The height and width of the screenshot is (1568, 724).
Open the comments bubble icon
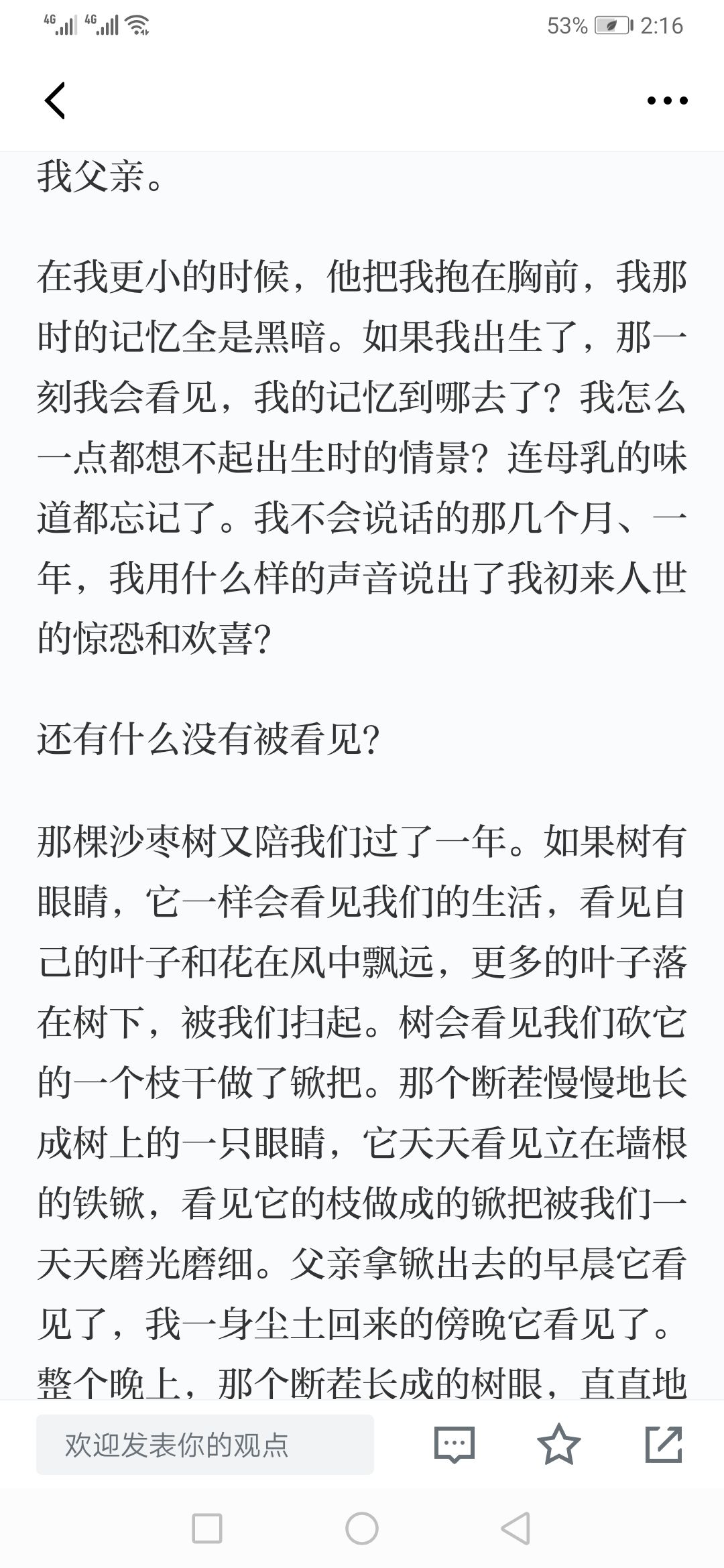pyautogui.click(x=454, y=1445)
